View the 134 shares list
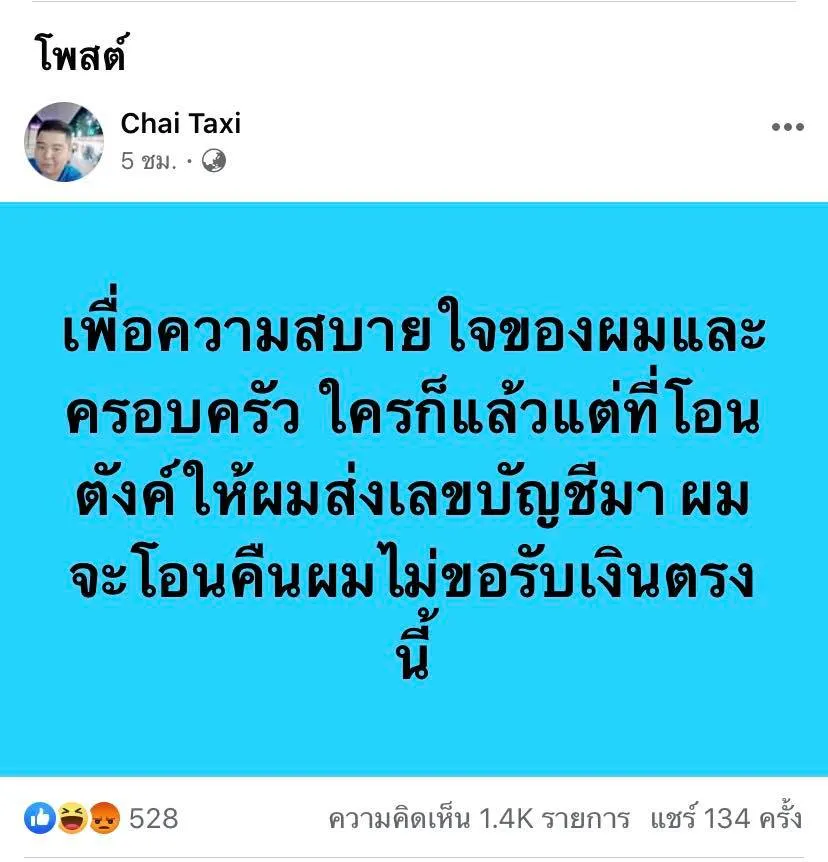This screenshot has width=828, height=862. (x=726, y=819)
